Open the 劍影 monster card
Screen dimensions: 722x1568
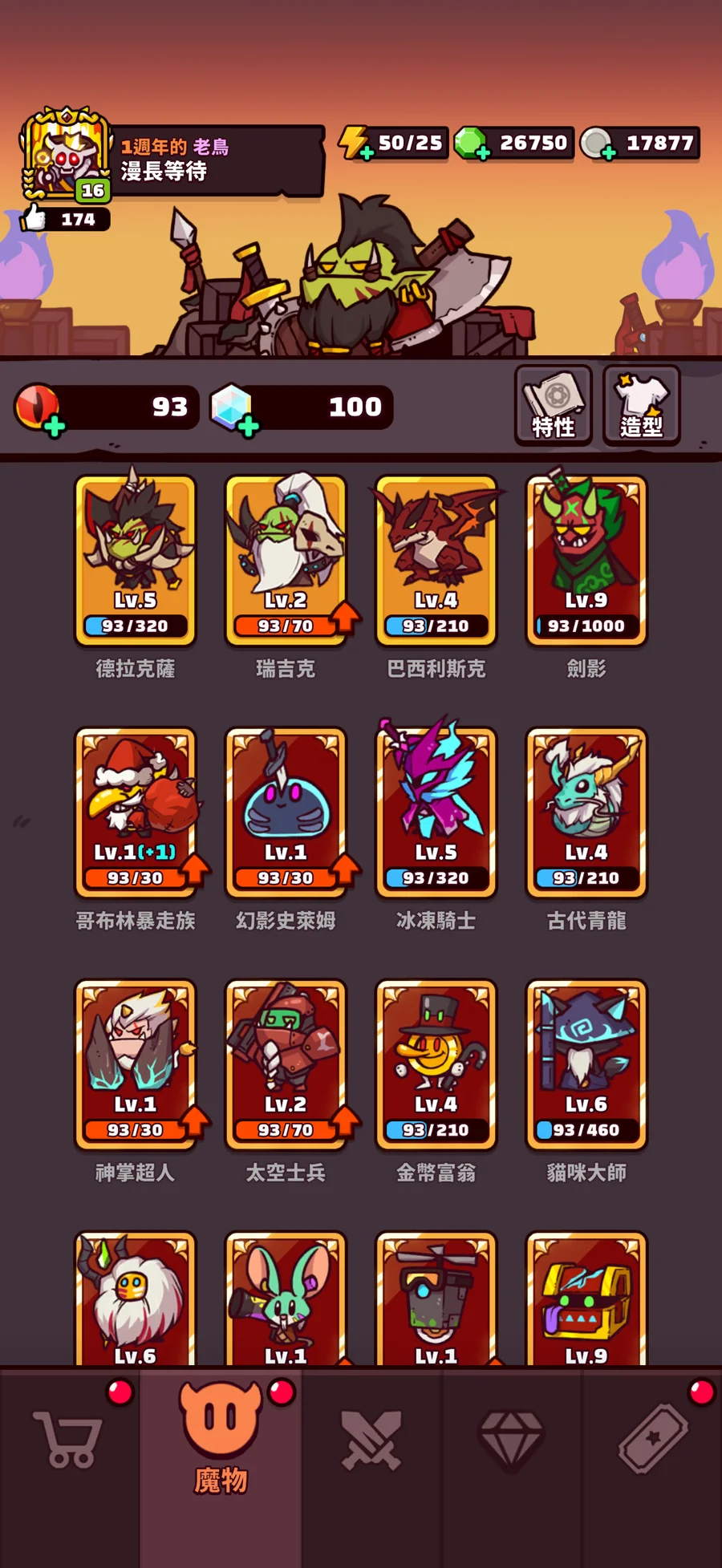586,561
